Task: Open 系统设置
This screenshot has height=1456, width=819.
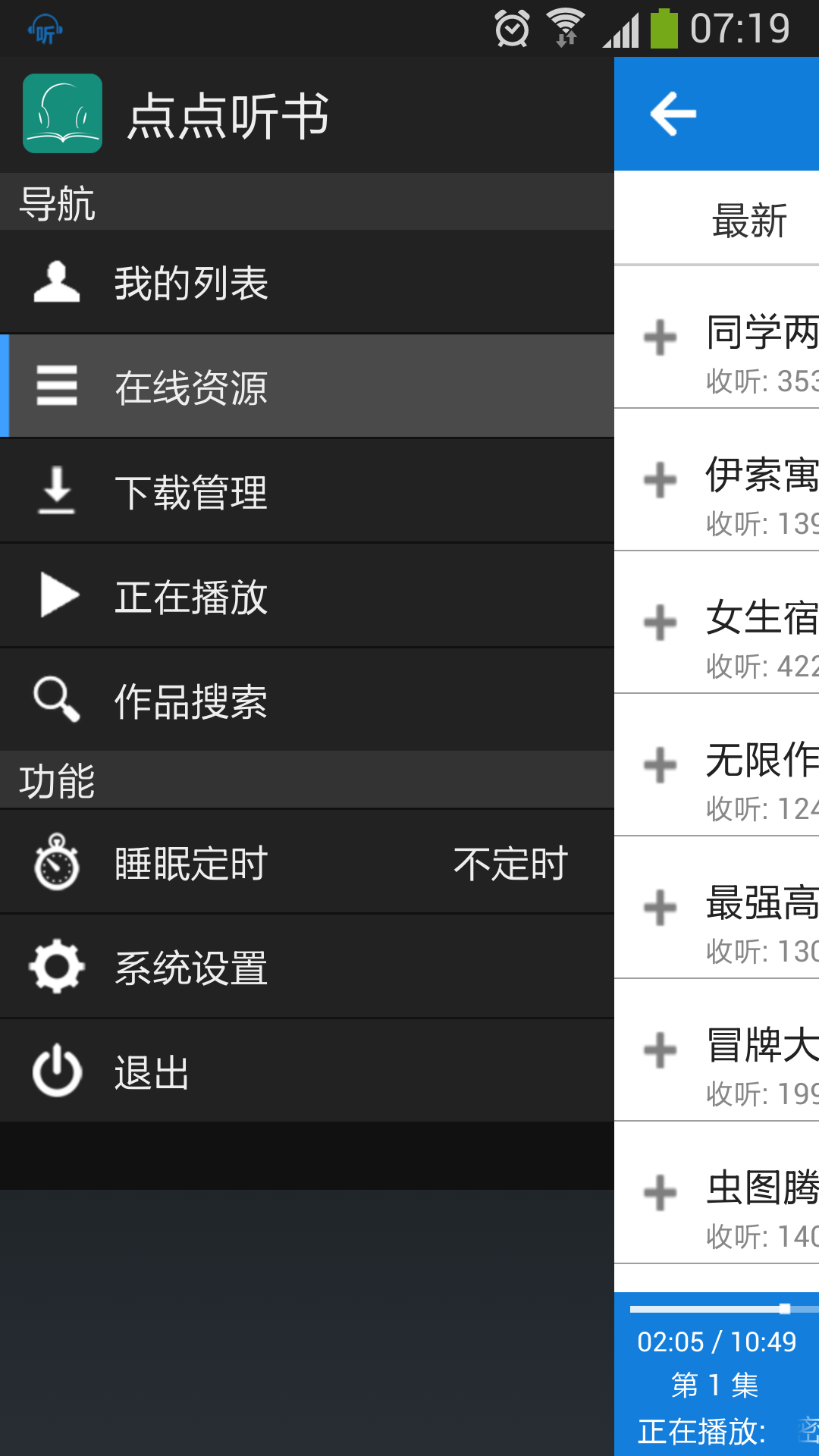Action: [x=306, y=967]
